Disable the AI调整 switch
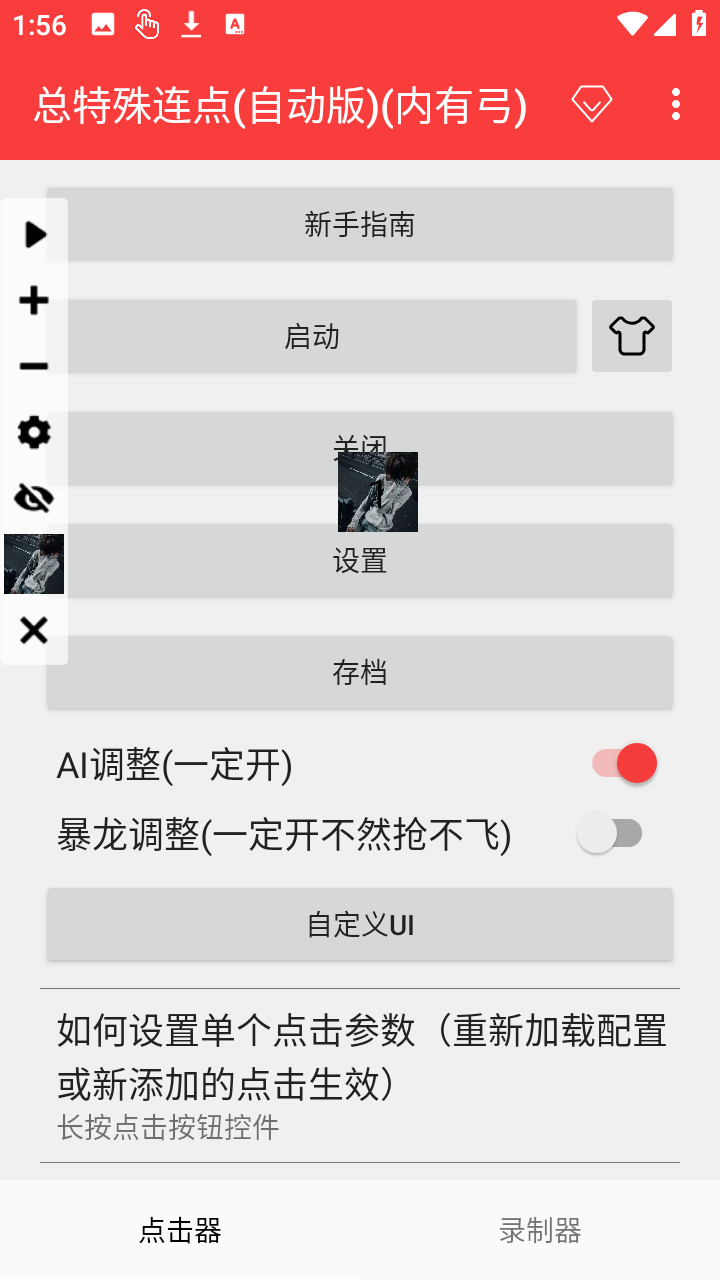The height and width of the screenshot is (1280, 720). pyautogui.click(x=622, y=762)
